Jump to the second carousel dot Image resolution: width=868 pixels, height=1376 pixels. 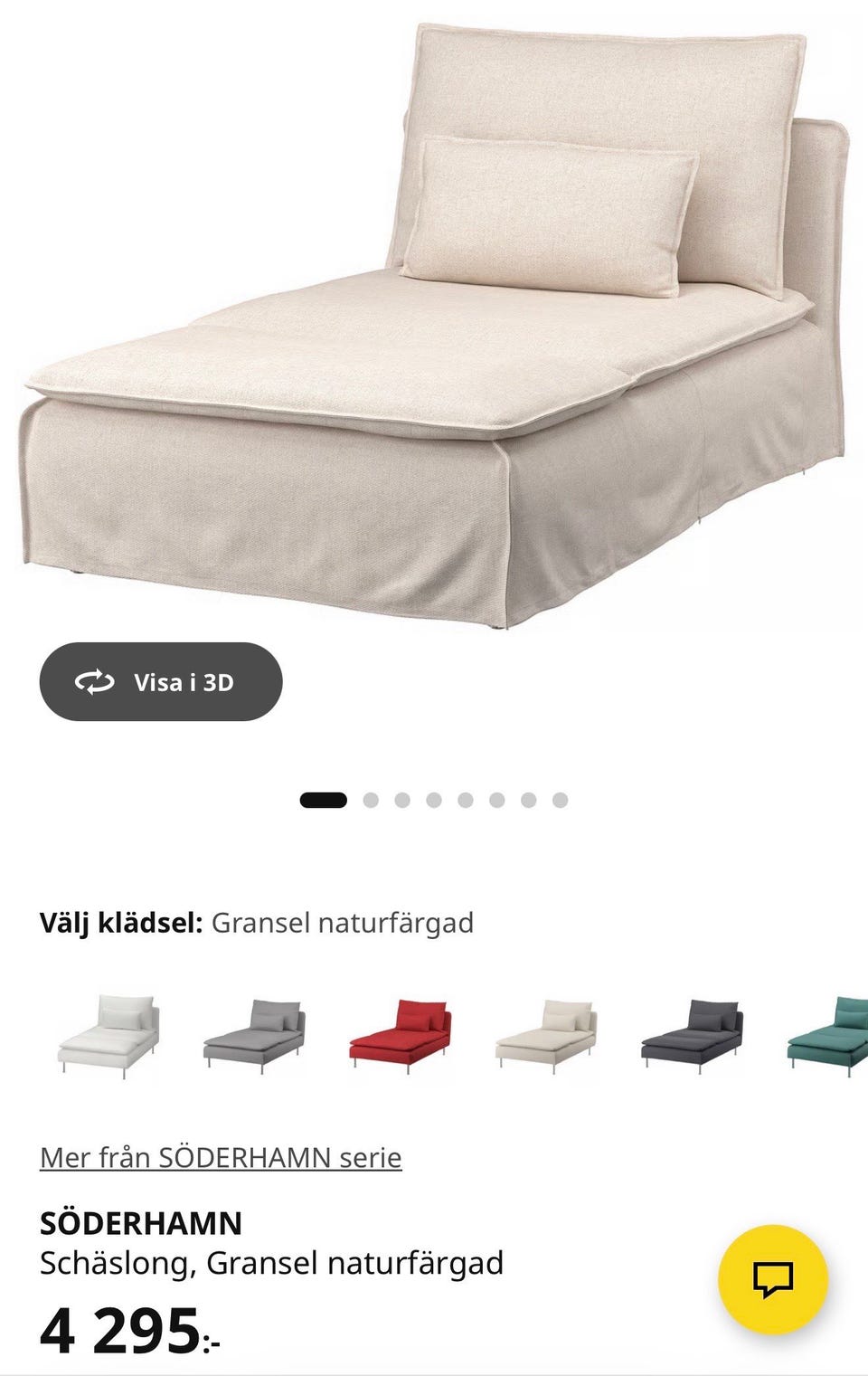tap(370, 800)
